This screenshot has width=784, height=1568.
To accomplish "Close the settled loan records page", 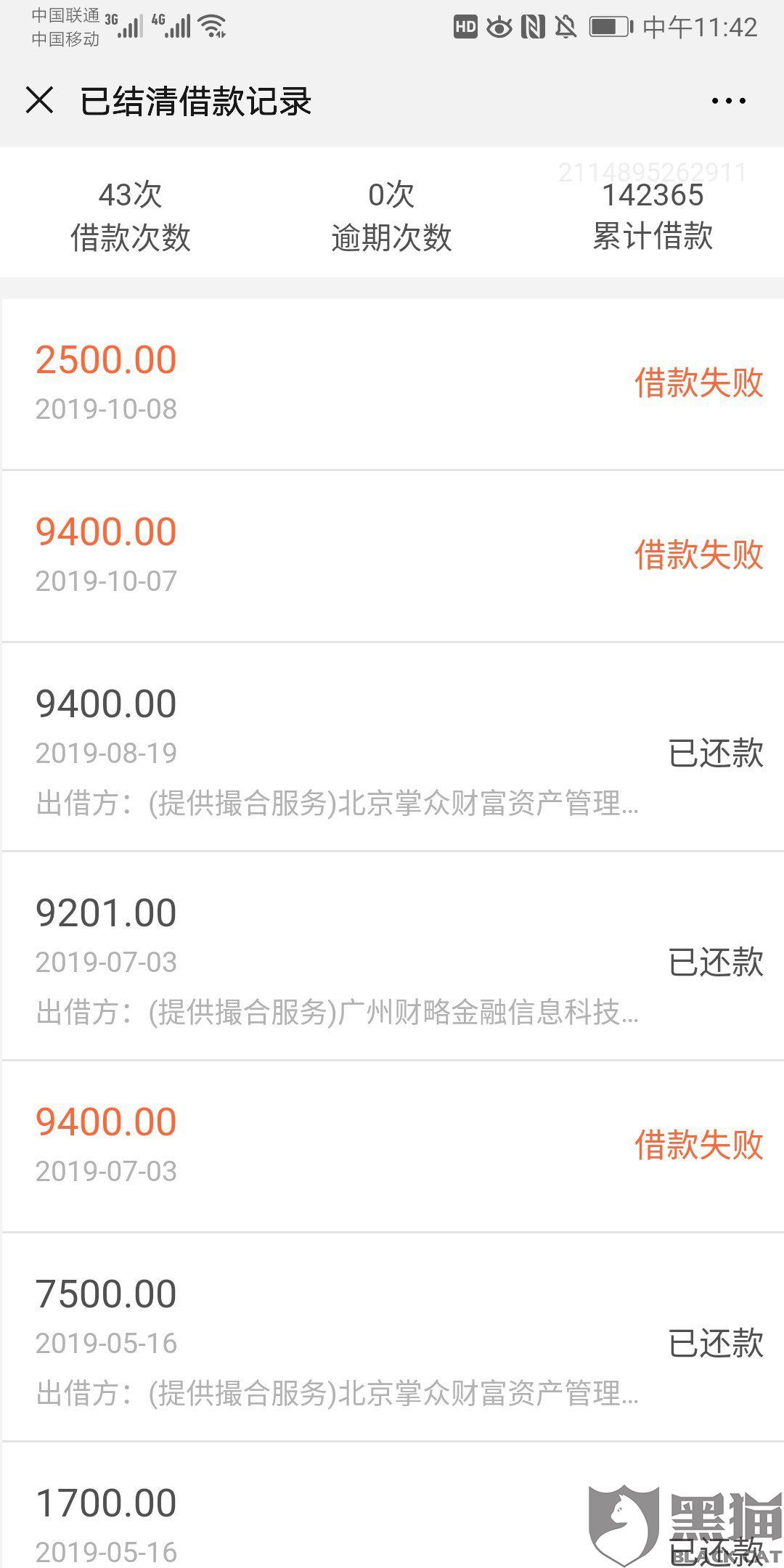I will [39, 100].
